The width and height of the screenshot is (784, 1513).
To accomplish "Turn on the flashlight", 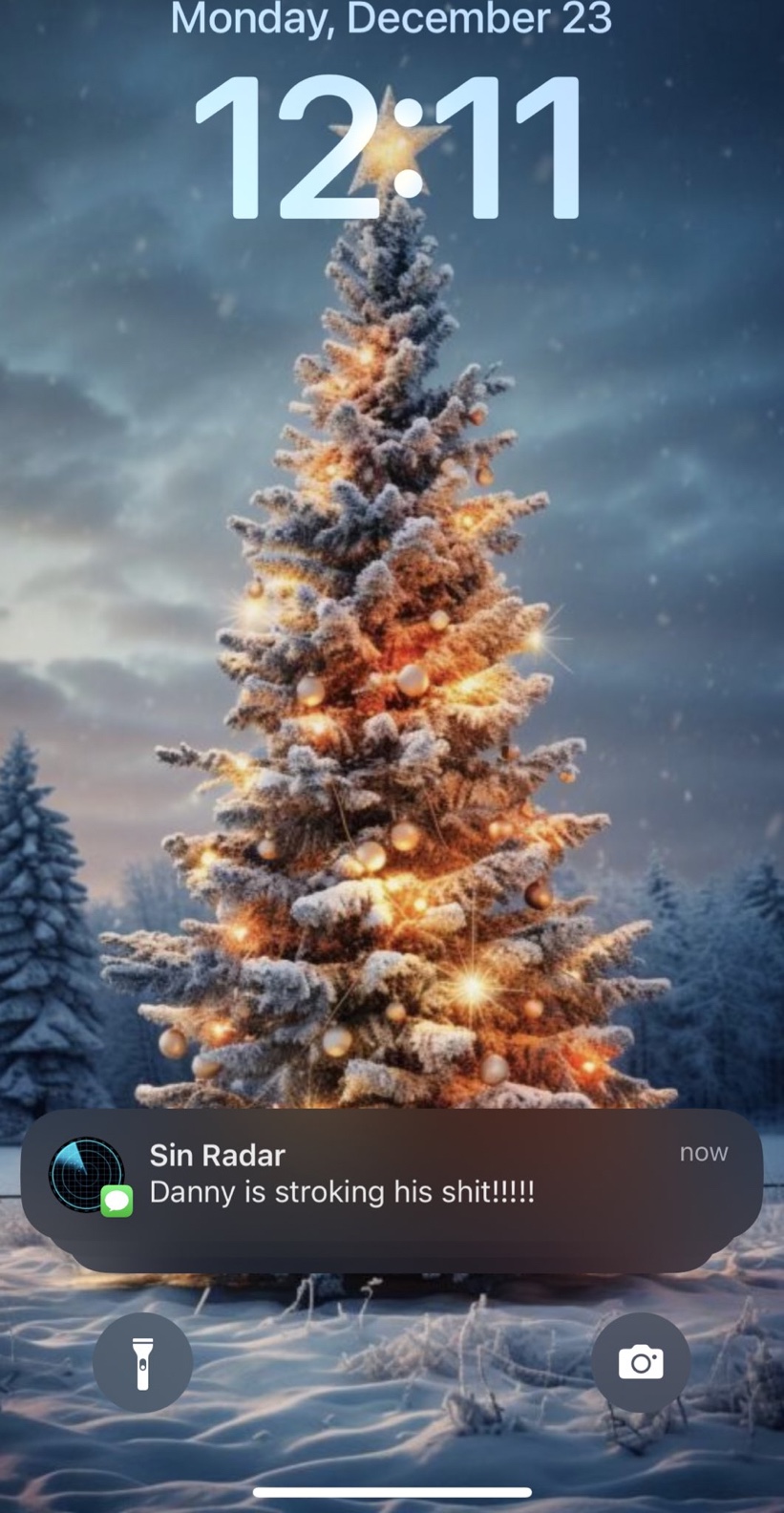I will (142, 1362).
